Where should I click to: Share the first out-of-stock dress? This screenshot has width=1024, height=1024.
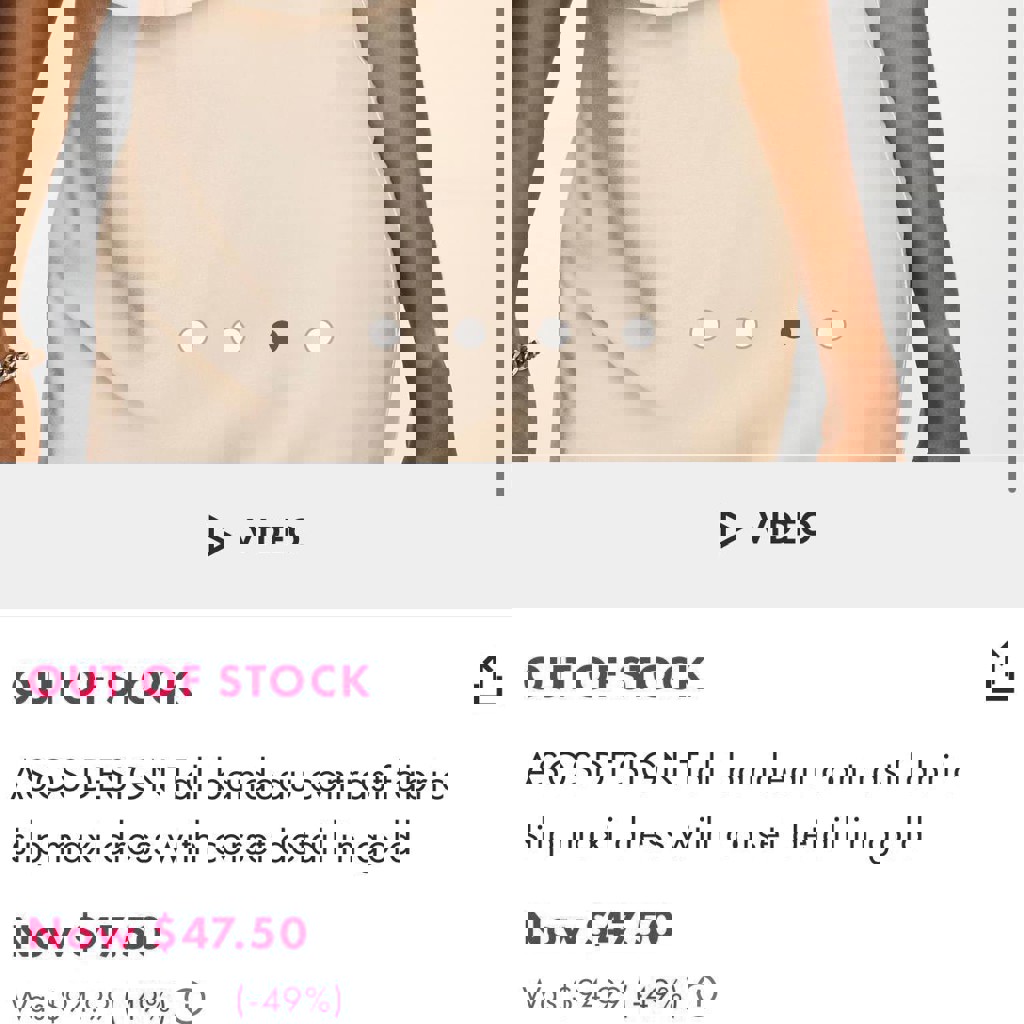pyautogui.click(x=487, y=680)
